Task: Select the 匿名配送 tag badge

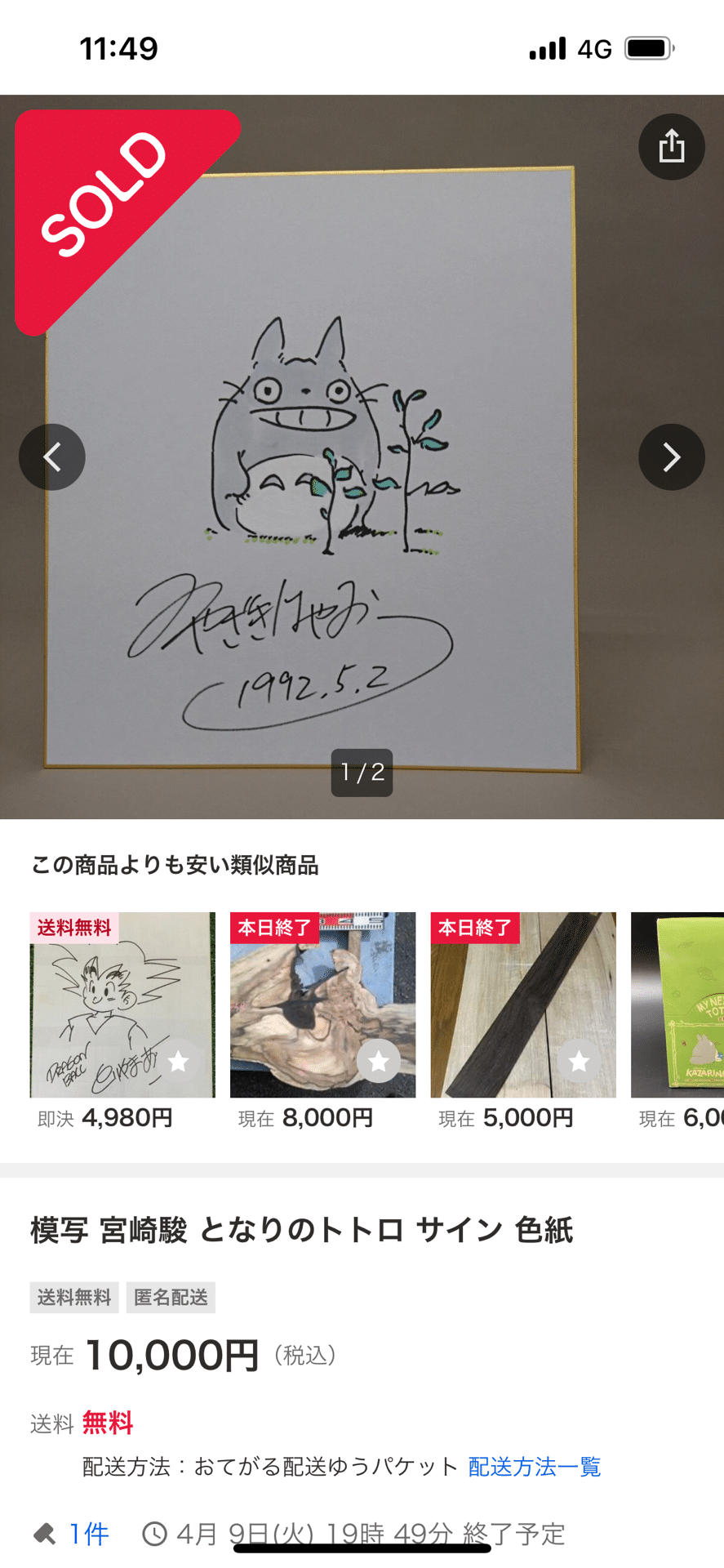Action: tap(171, 1298)
